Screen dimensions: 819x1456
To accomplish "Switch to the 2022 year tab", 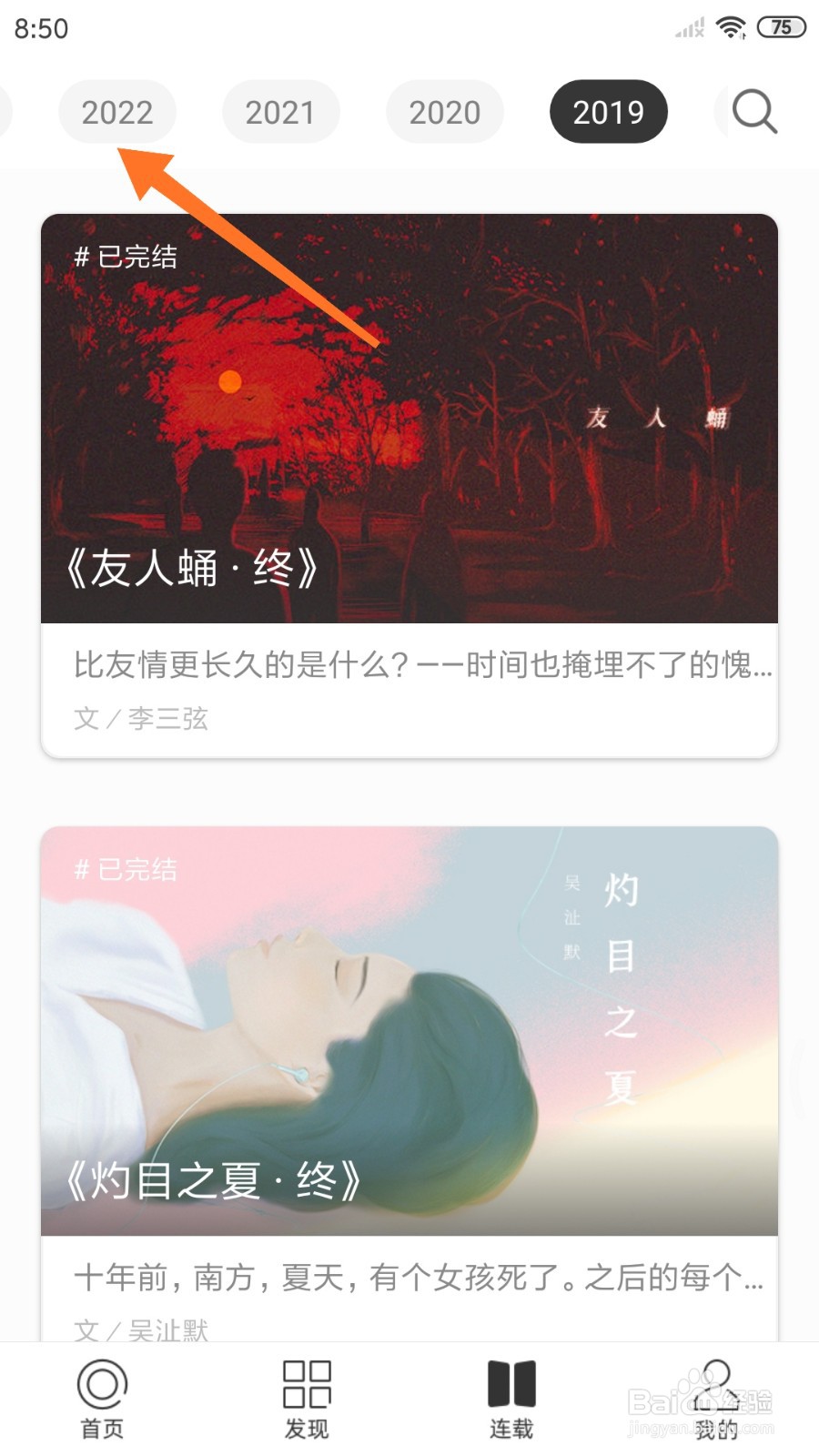I will (117, 111).
